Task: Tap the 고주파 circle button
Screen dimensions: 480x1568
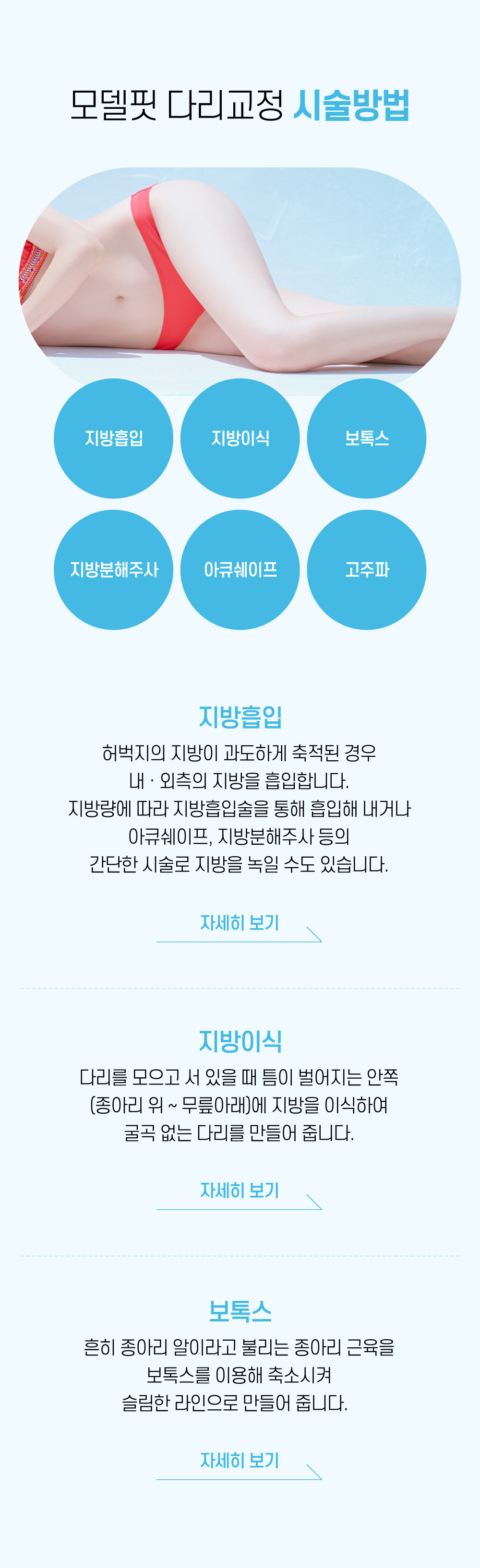Action: point(366,570)
